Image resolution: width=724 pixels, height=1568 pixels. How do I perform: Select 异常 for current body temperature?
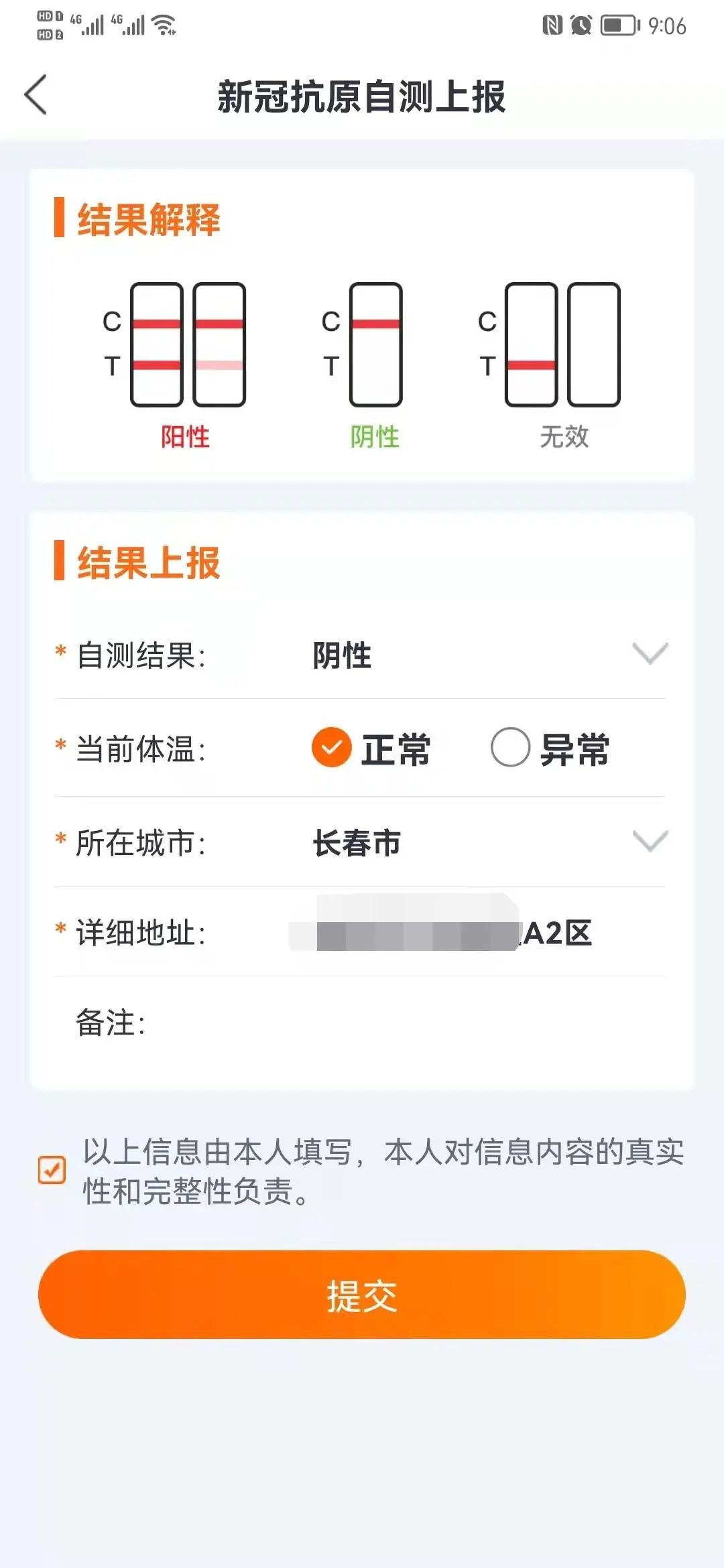tap(511, 747)
